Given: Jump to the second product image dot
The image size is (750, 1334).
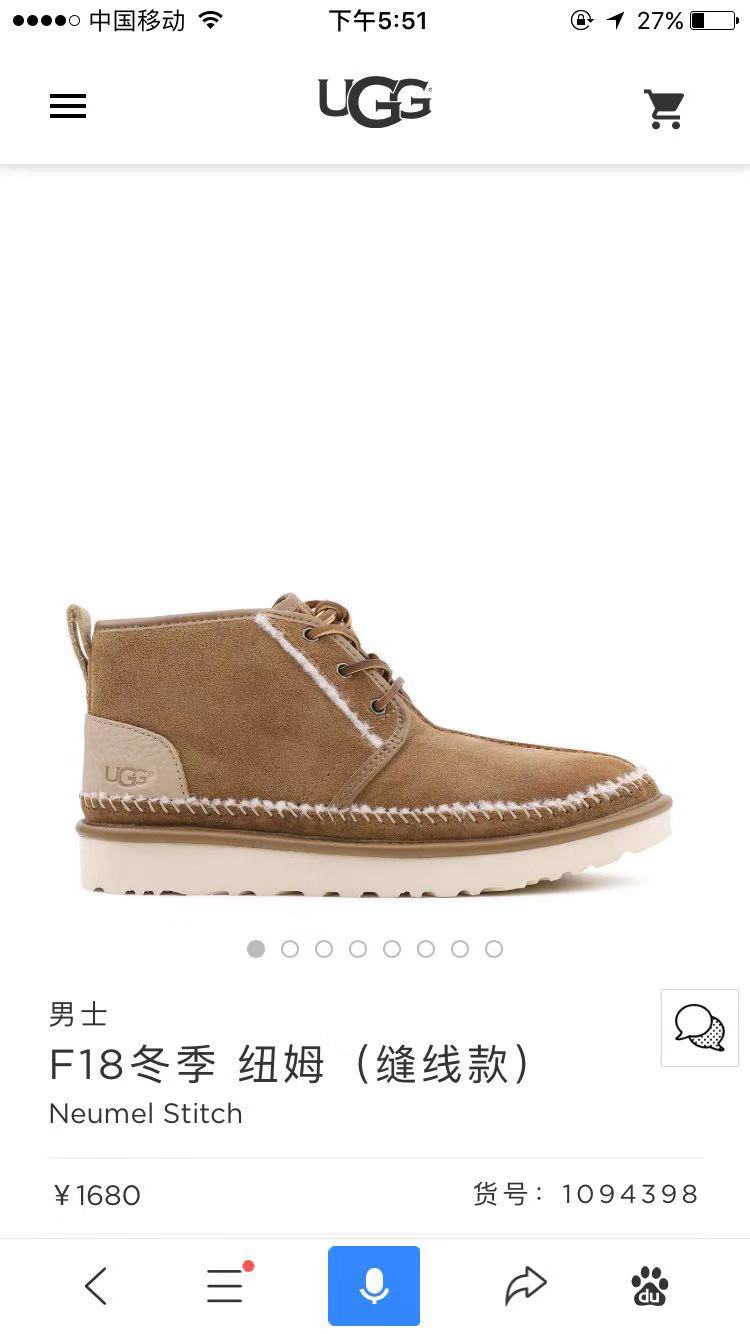Looking at the screenshot, I should [x=290, y=949].
